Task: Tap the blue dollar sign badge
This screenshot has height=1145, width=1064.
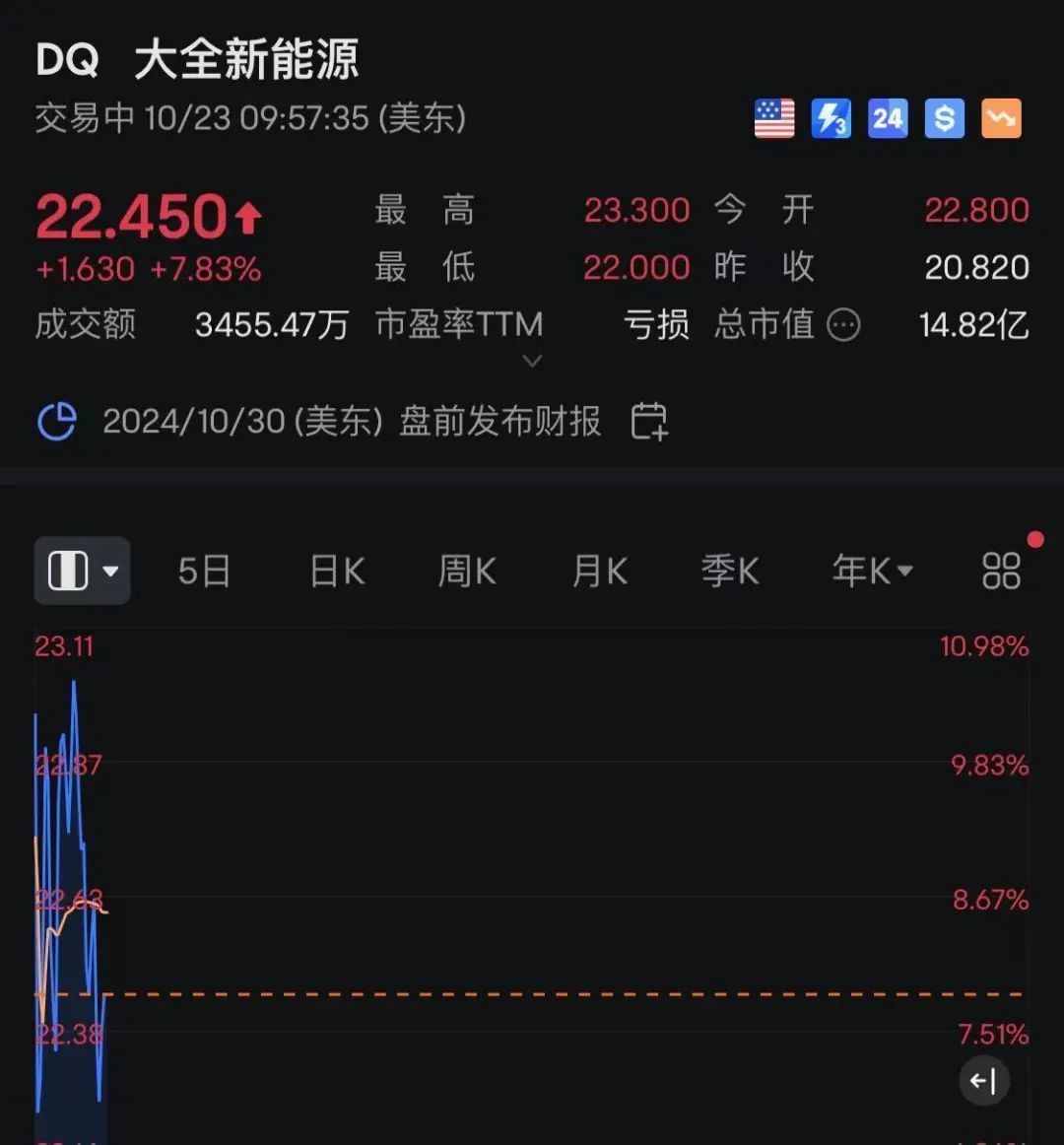Action: tap(944, 119)
